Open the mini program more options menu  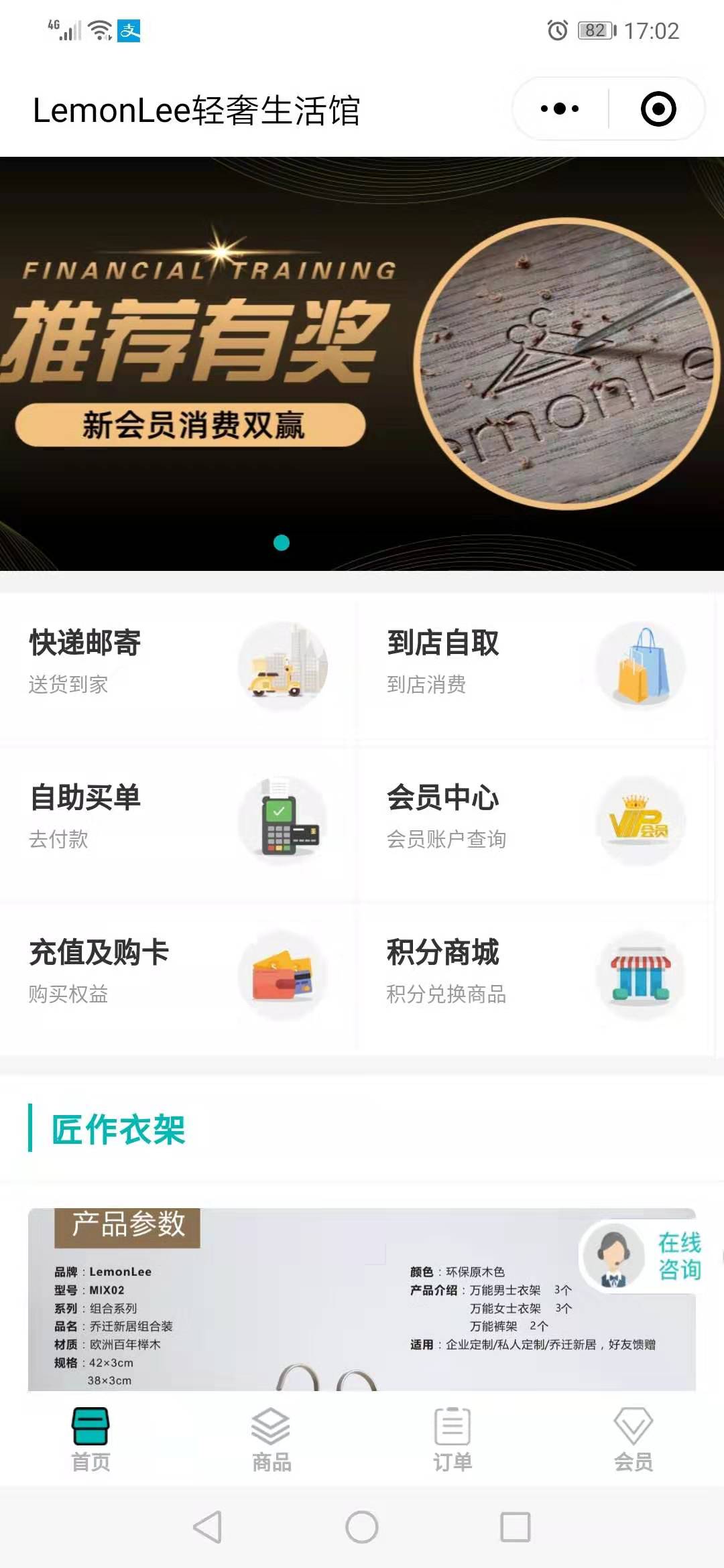click(560, 109)
